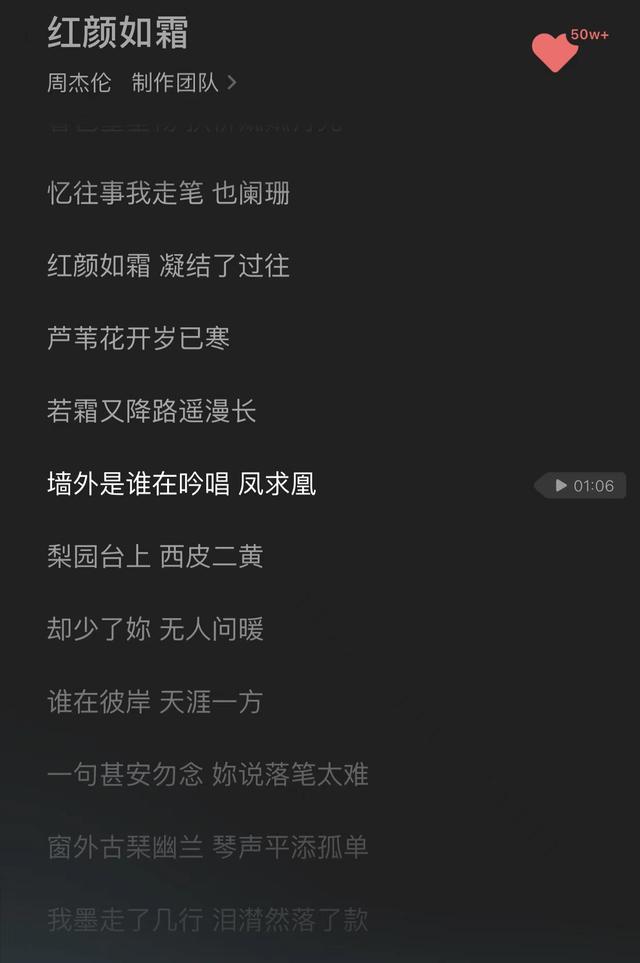Like the song with the heart icon

click(x=554, y=52)
